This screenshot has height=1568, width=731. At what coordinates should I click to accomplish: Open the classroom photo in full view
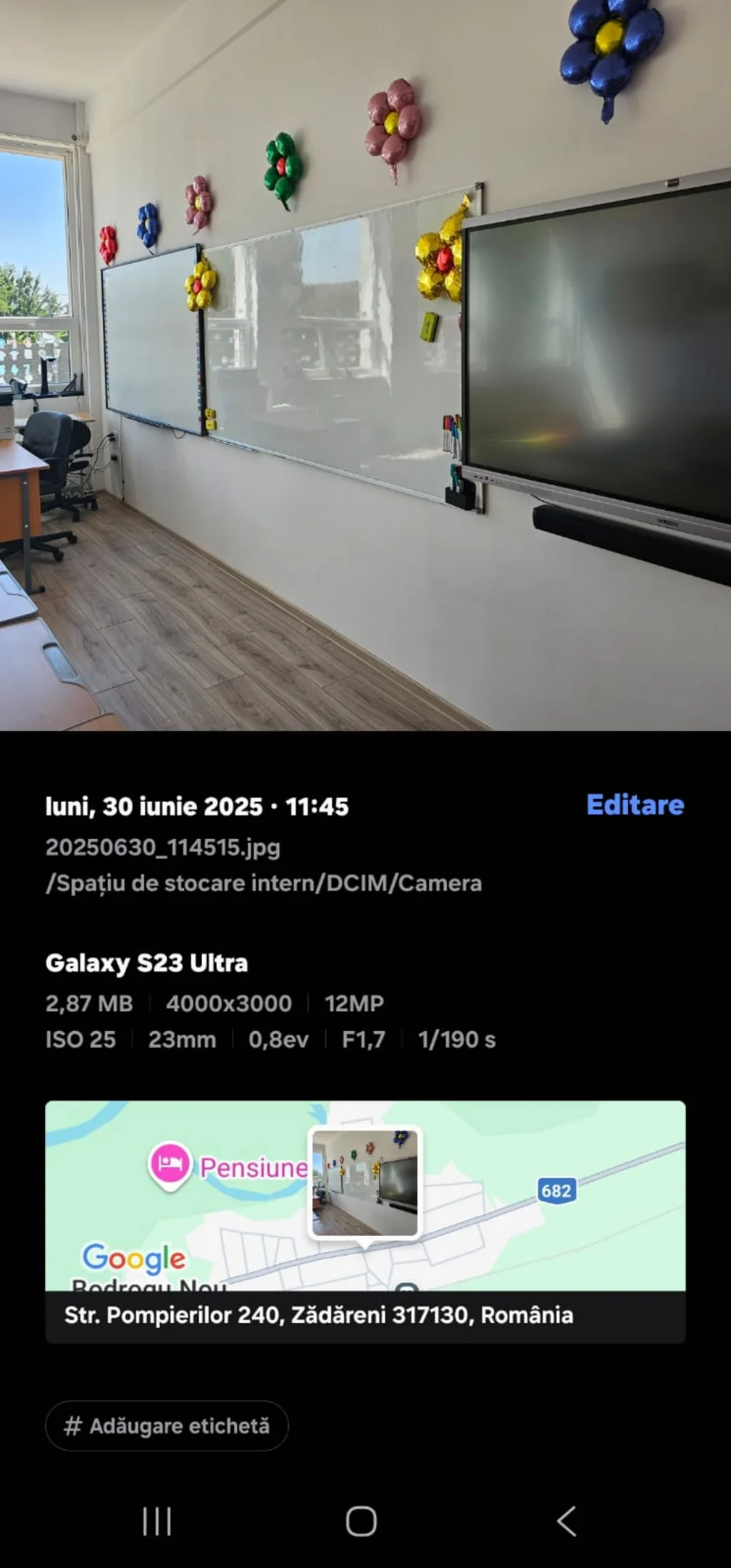tap(365, 365)
